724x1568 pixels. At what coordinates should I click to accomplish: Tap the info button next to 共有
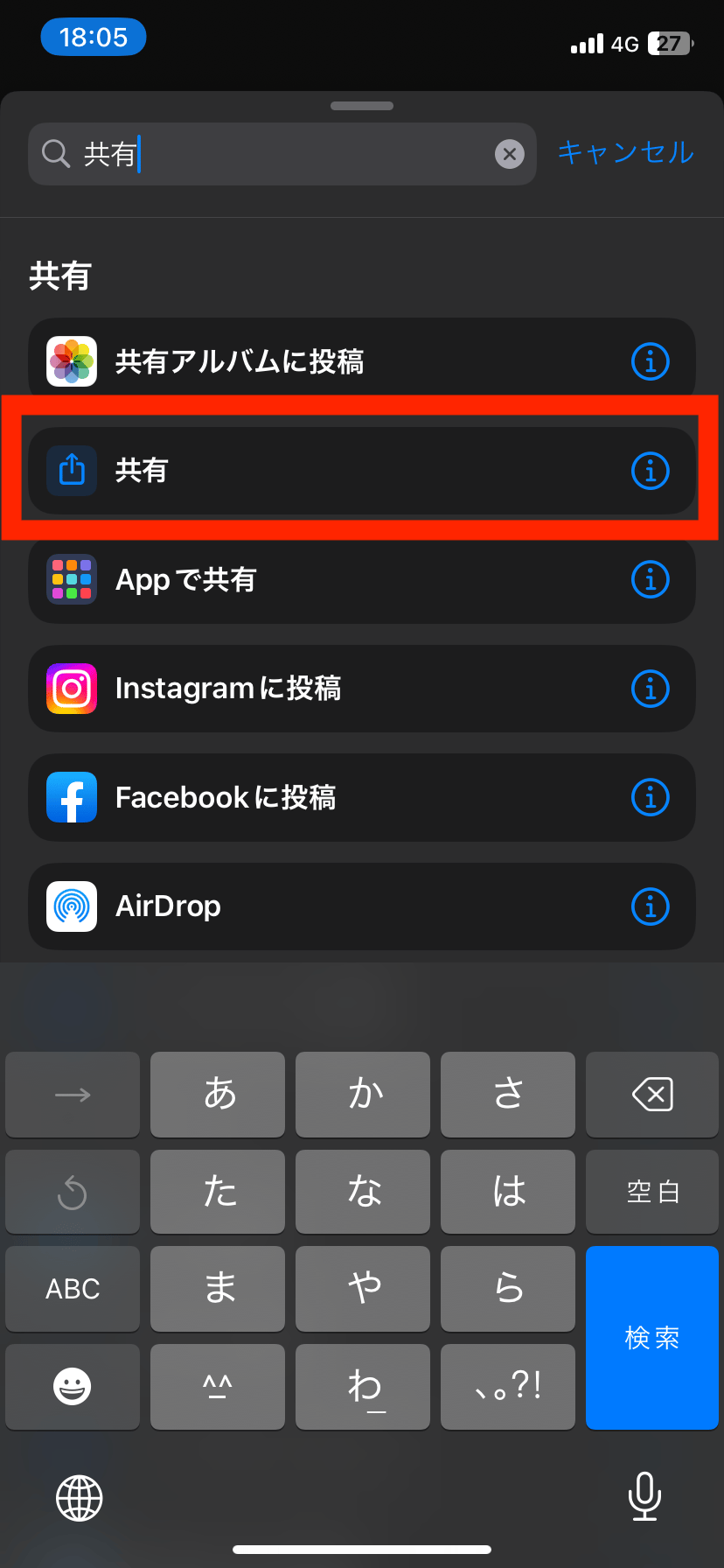click(651, 470)
